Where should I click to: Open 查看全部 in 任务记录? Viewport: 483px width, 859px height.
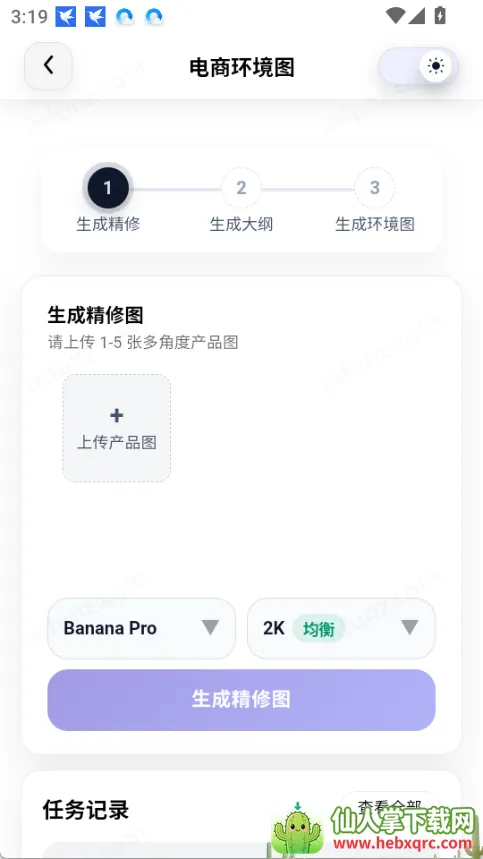click(389, 806)
